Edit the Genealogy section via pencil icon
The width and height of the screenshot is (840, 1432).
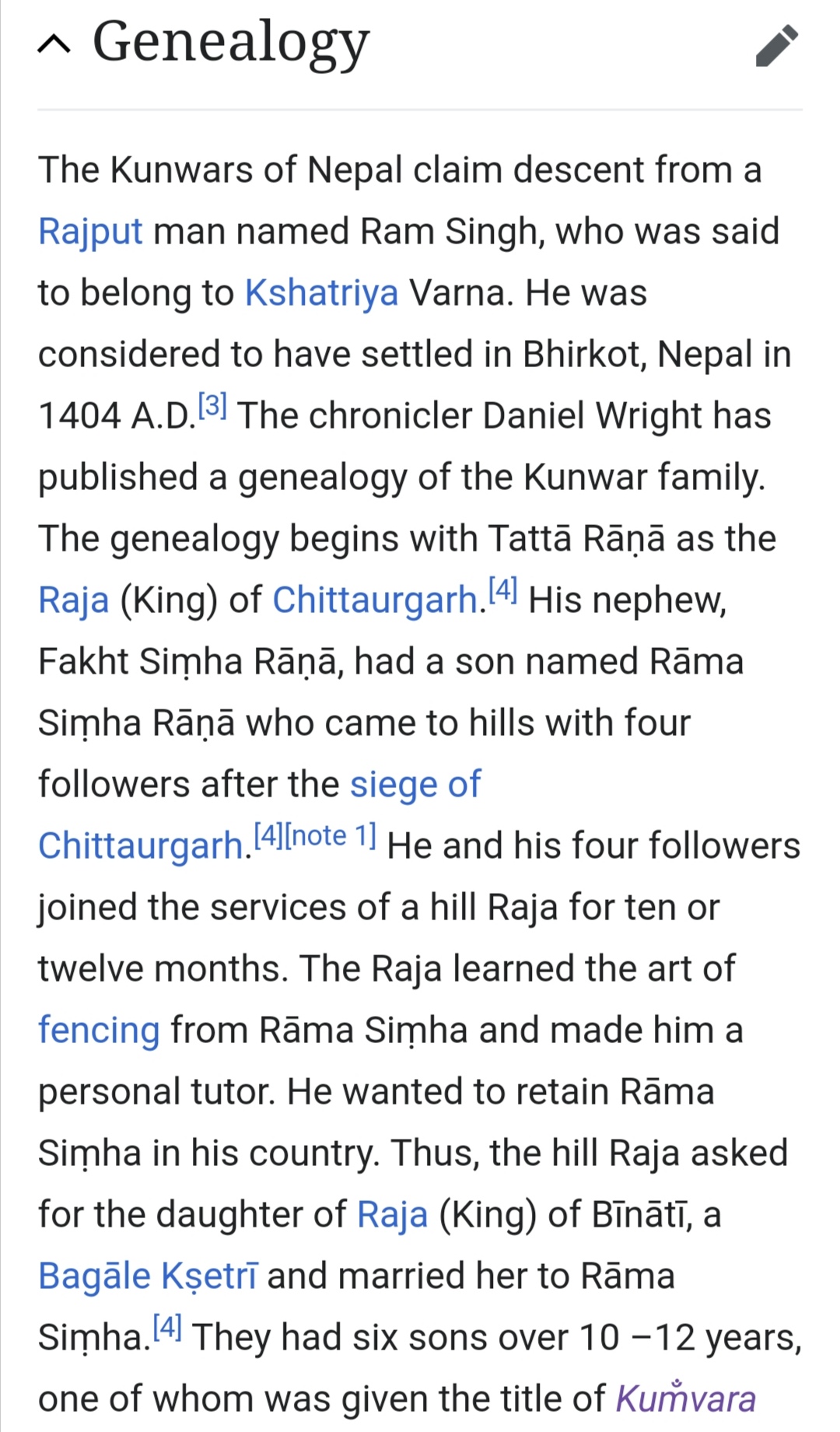pyautogui.click(x=777, y=46)
